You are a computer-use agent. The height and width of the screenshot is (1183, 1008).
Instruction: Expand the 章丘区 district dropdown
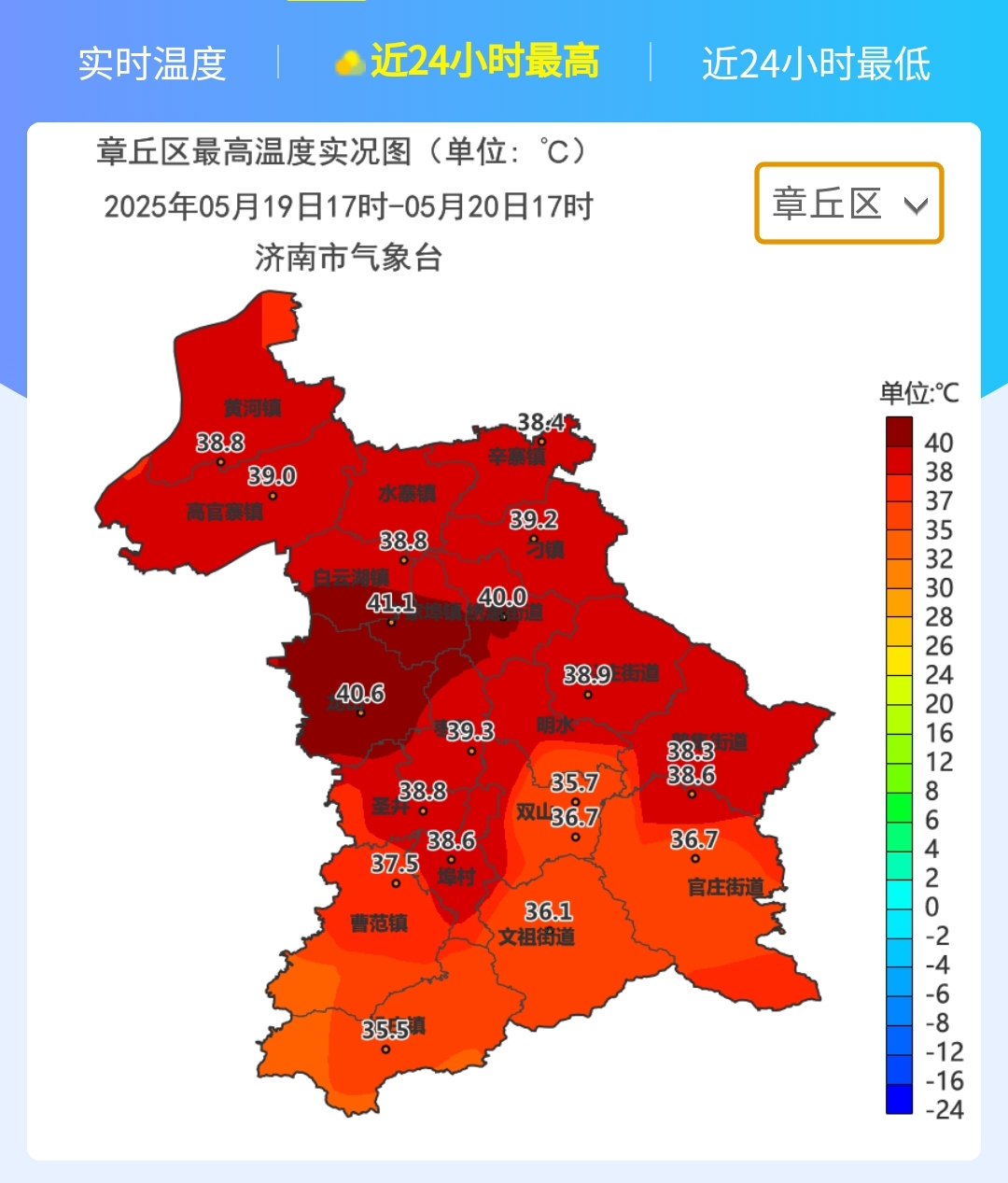click(x=848, y=204)
